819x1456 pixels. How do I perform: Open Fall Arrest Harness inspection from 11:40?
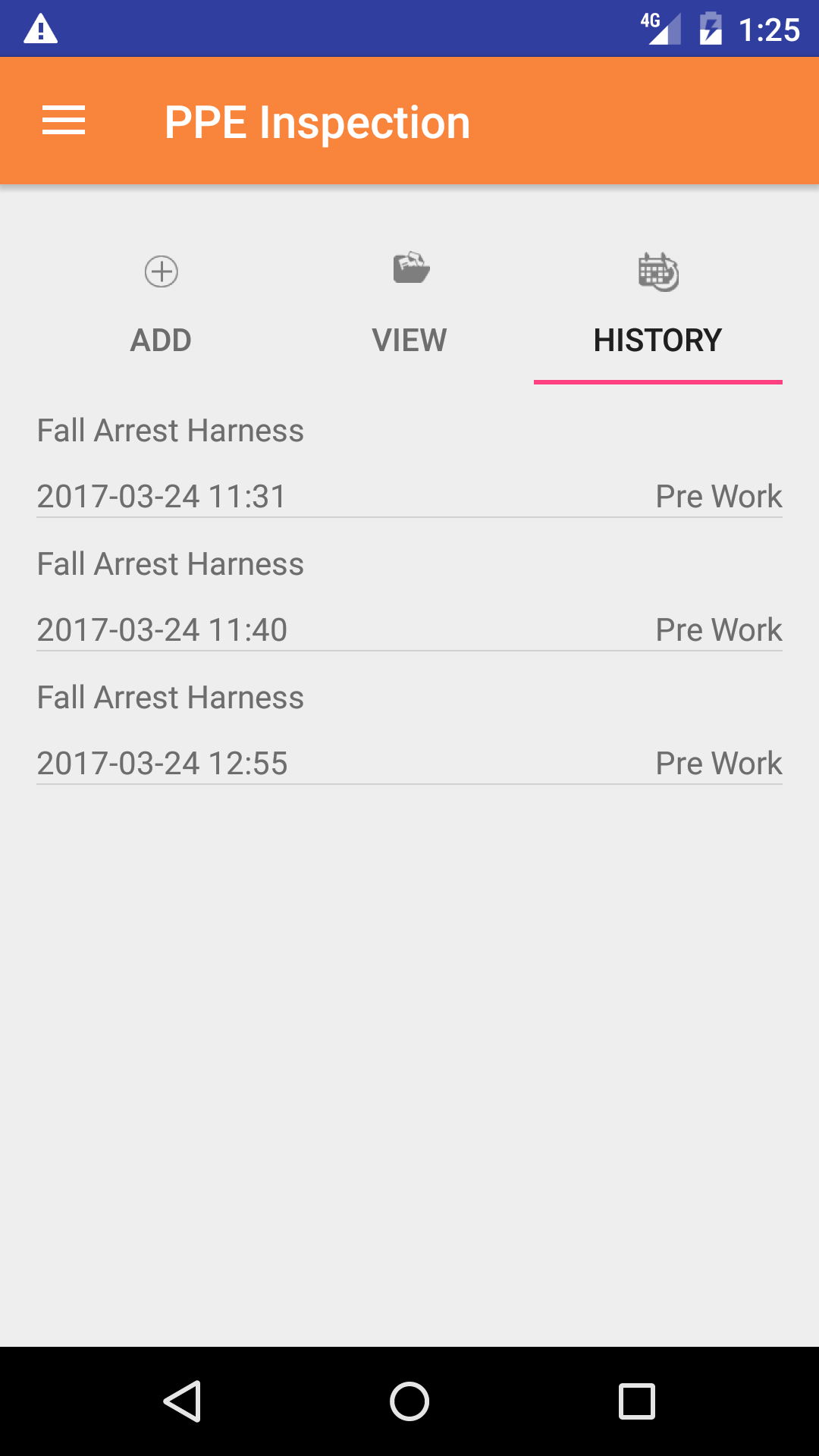coord(409,596)
